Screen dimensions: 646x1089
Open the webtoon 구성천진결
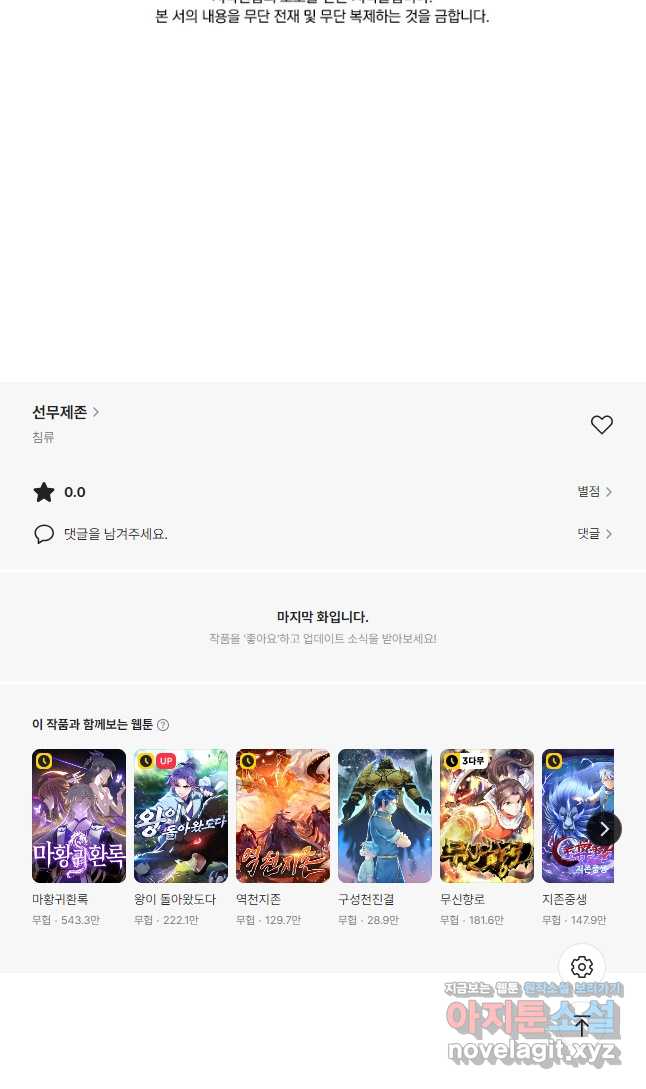tap(385, 816)
